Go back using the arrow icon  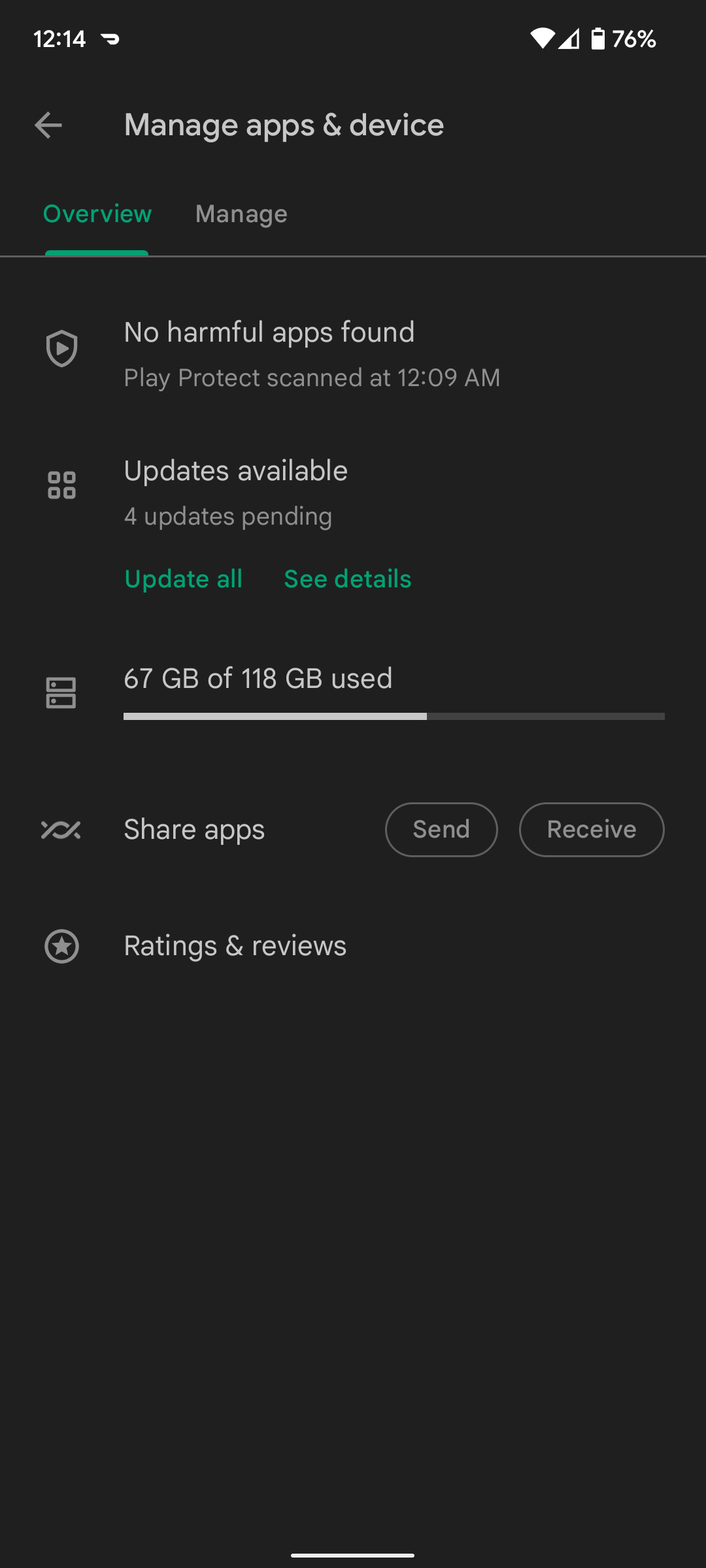[x=48, y=125]
